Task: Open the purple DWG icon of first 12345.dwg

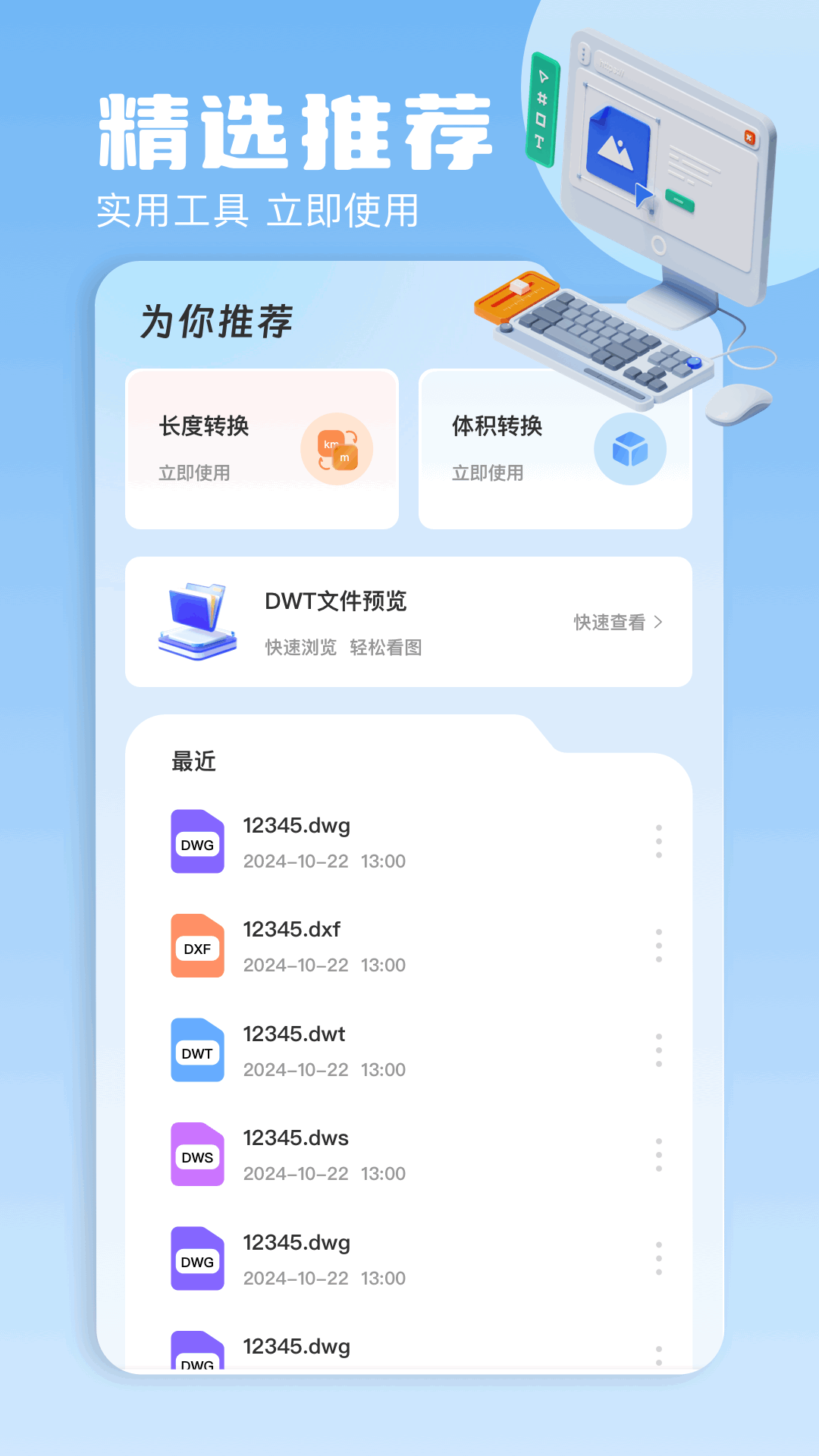Action: pos(197,842)
